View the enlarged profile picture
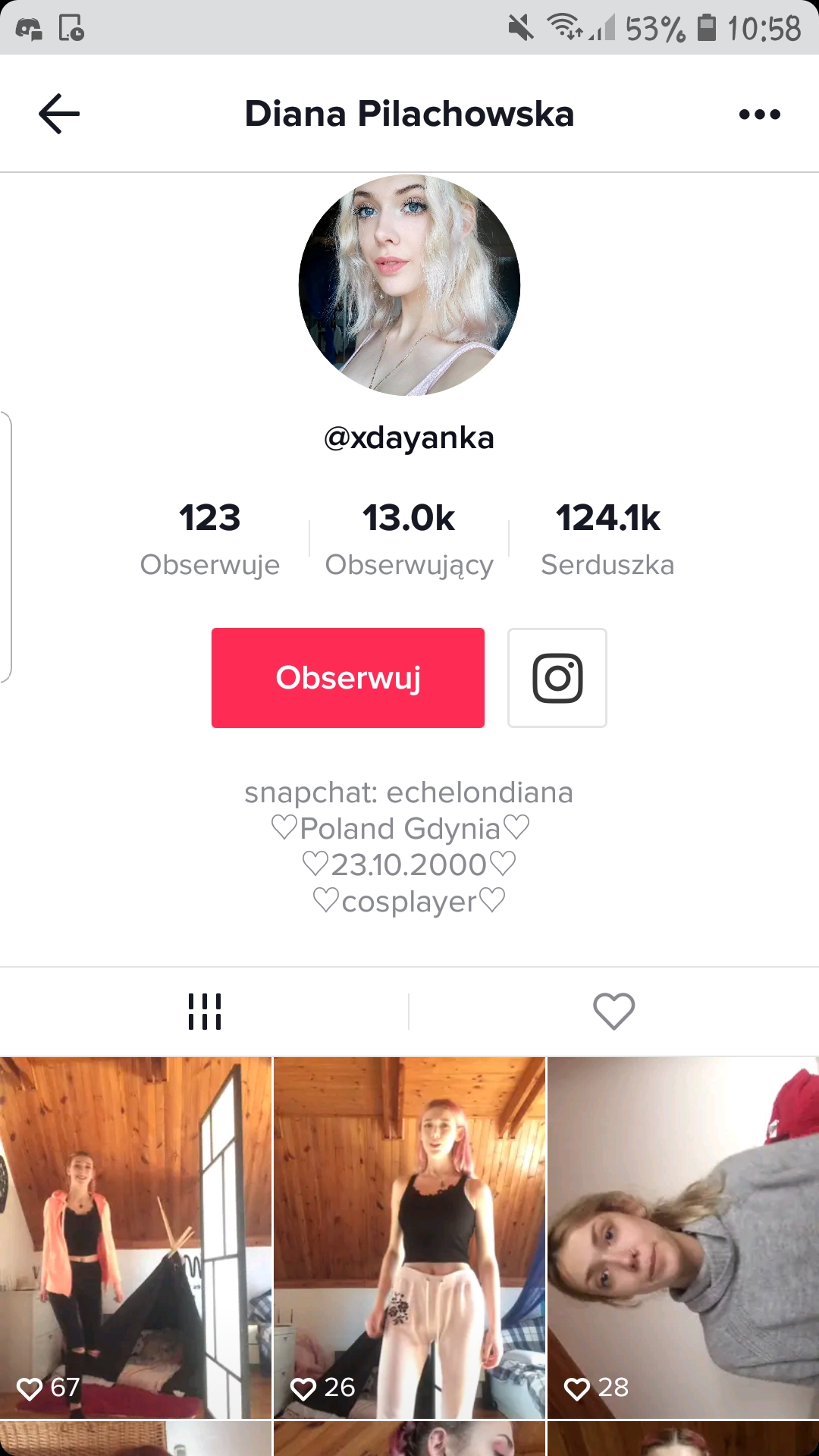The width and height of the screenshot is (819, 1456). tap(409, 285)
